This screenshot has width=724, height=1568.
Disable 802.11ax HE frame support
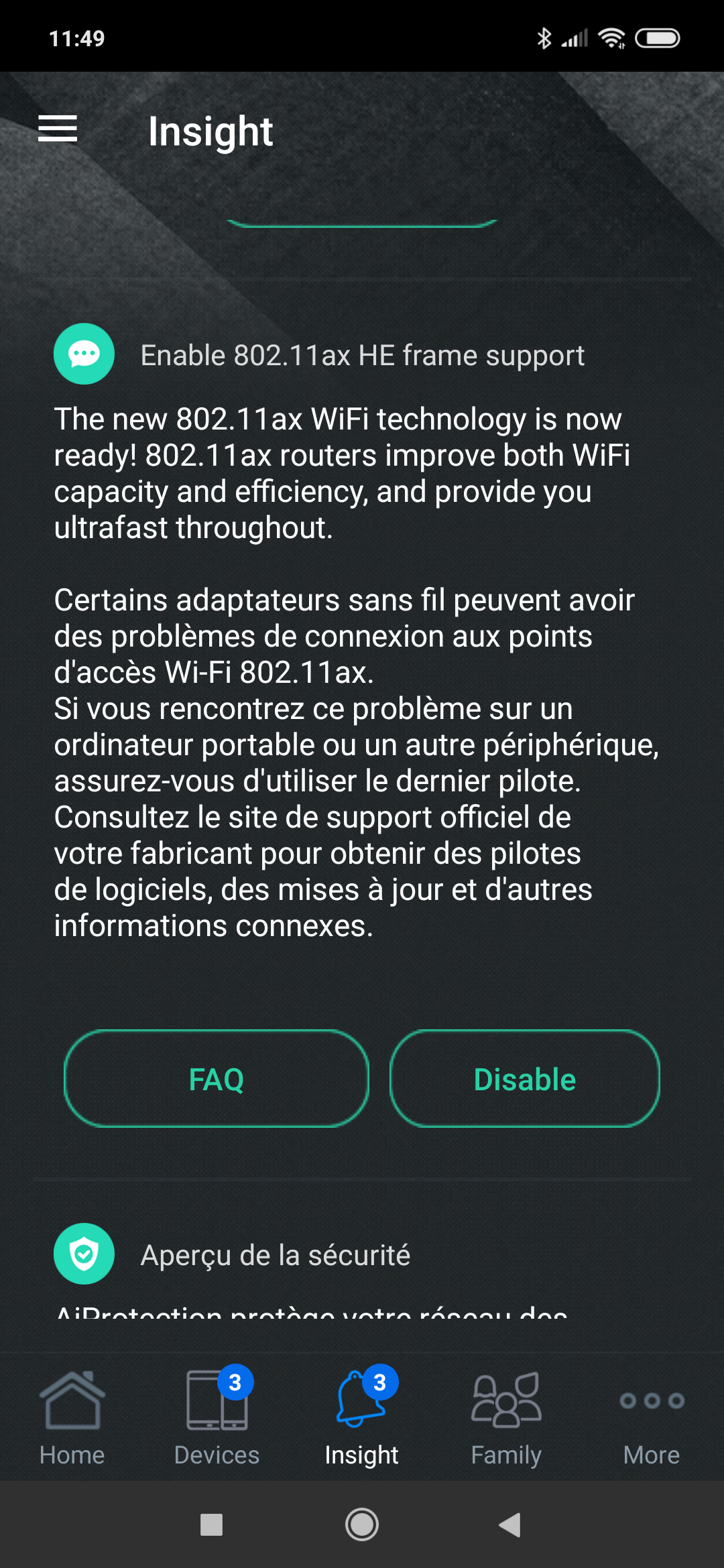(x=525, y=1079)
